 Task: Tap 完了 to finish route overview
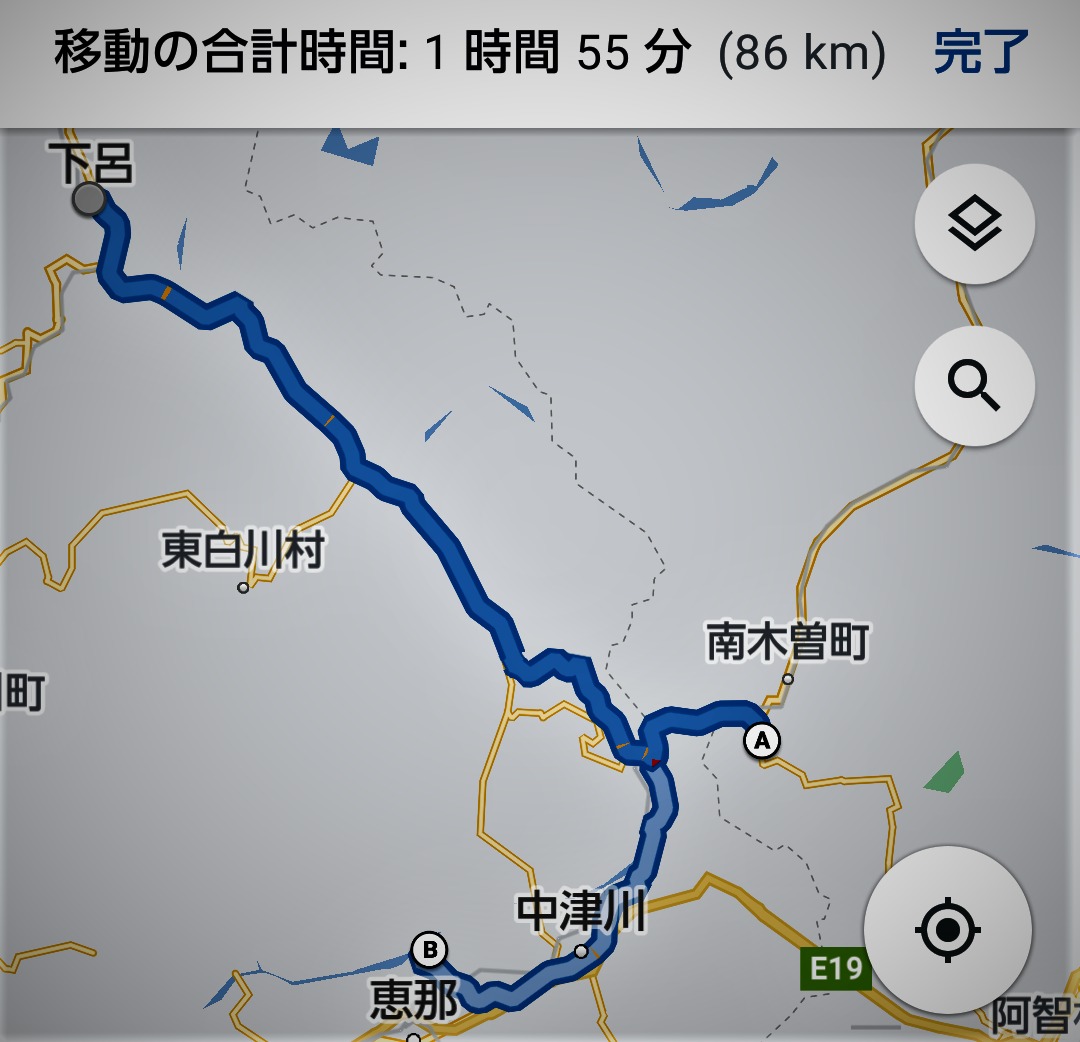(981, 53)
